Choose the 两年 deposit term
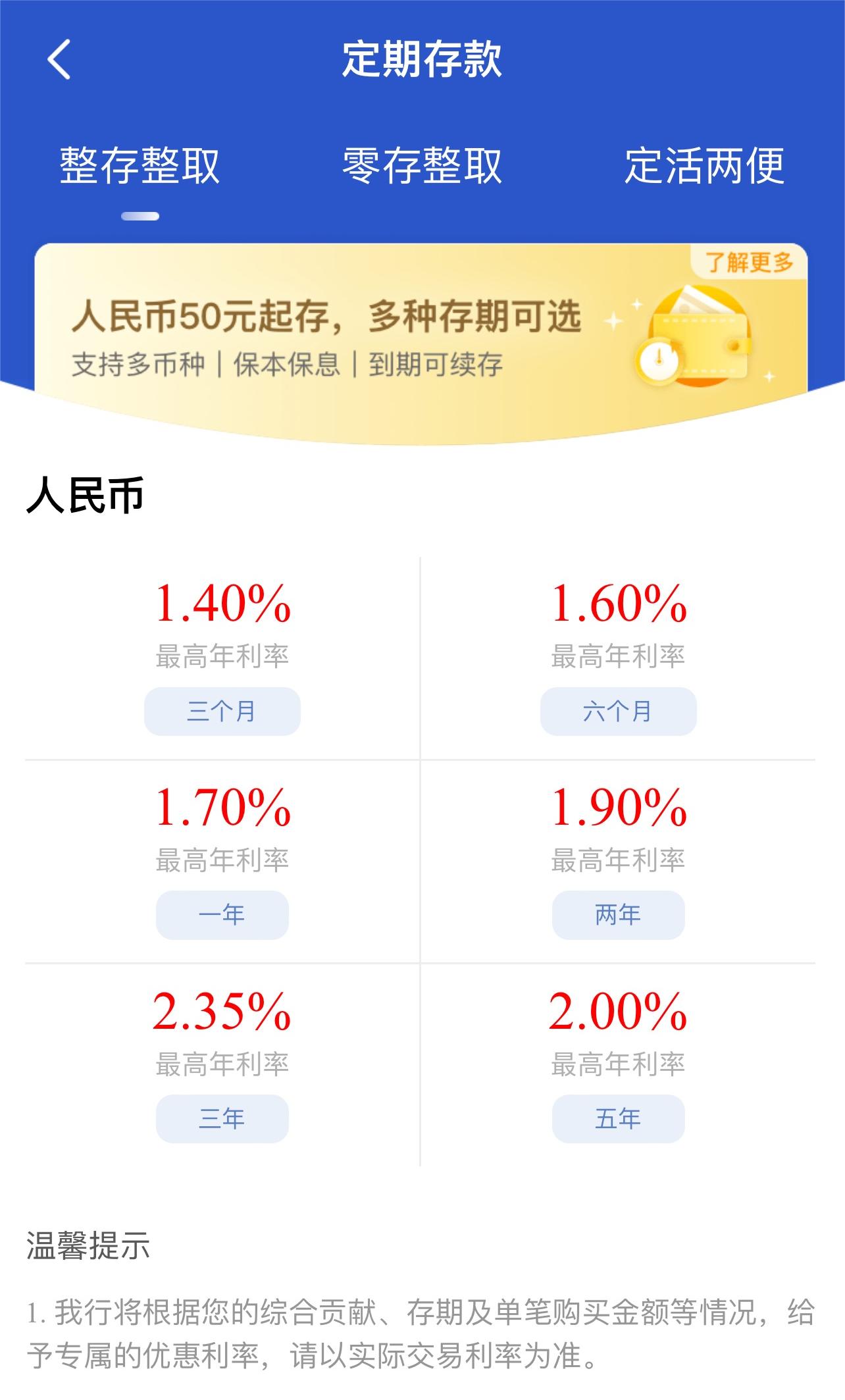845x1400 pixels. [x=618, y=914]
